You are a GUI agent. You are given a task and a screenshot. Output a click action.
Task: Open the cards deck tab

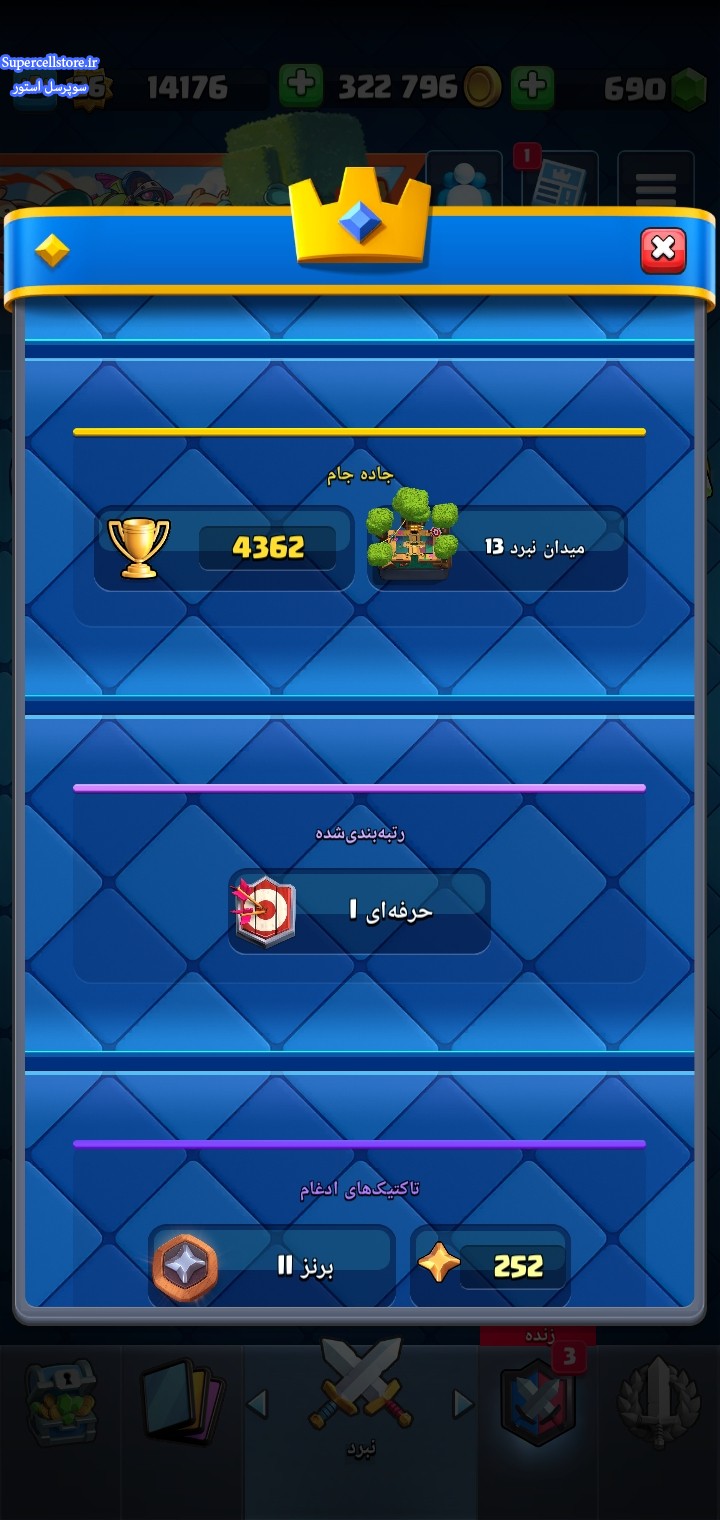coord(183,1403)
